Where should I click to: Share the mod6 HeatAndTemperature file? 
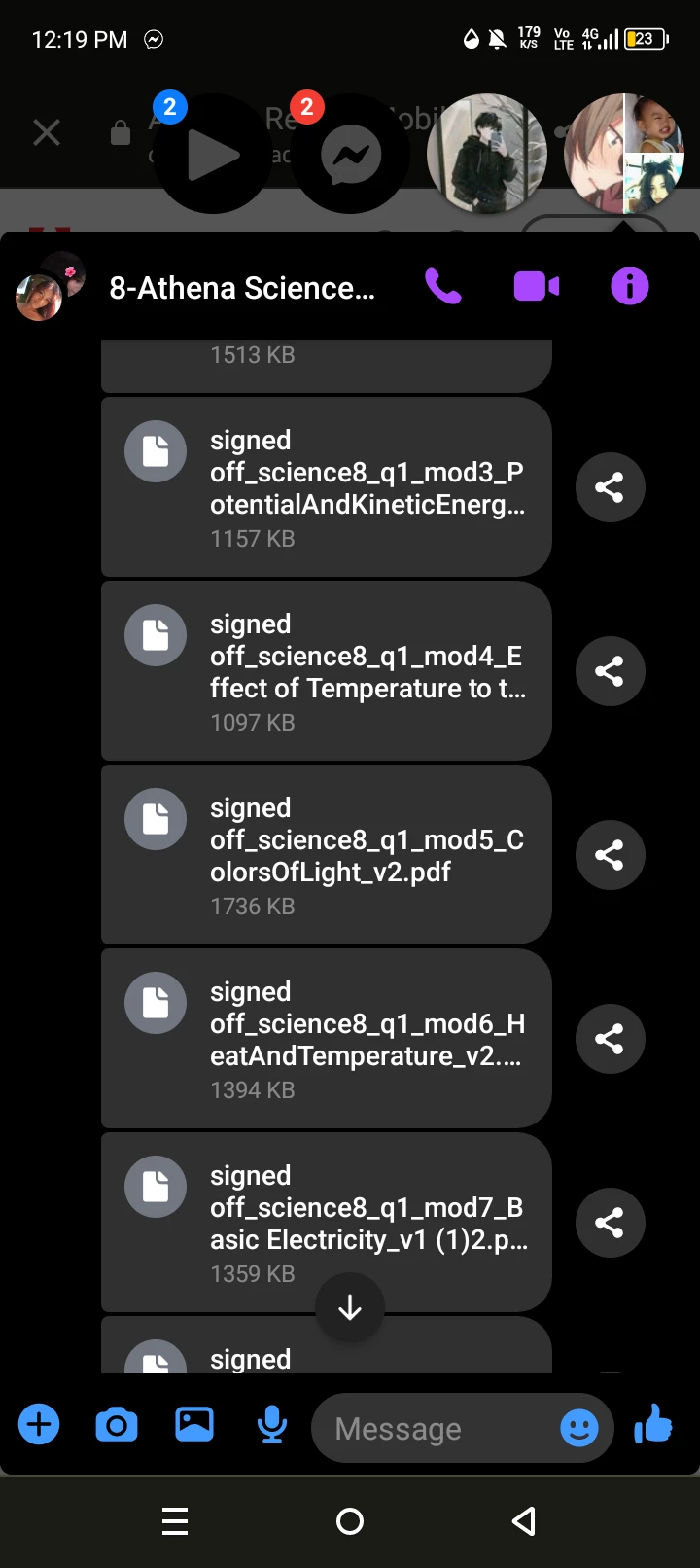tap(610, 1039)
